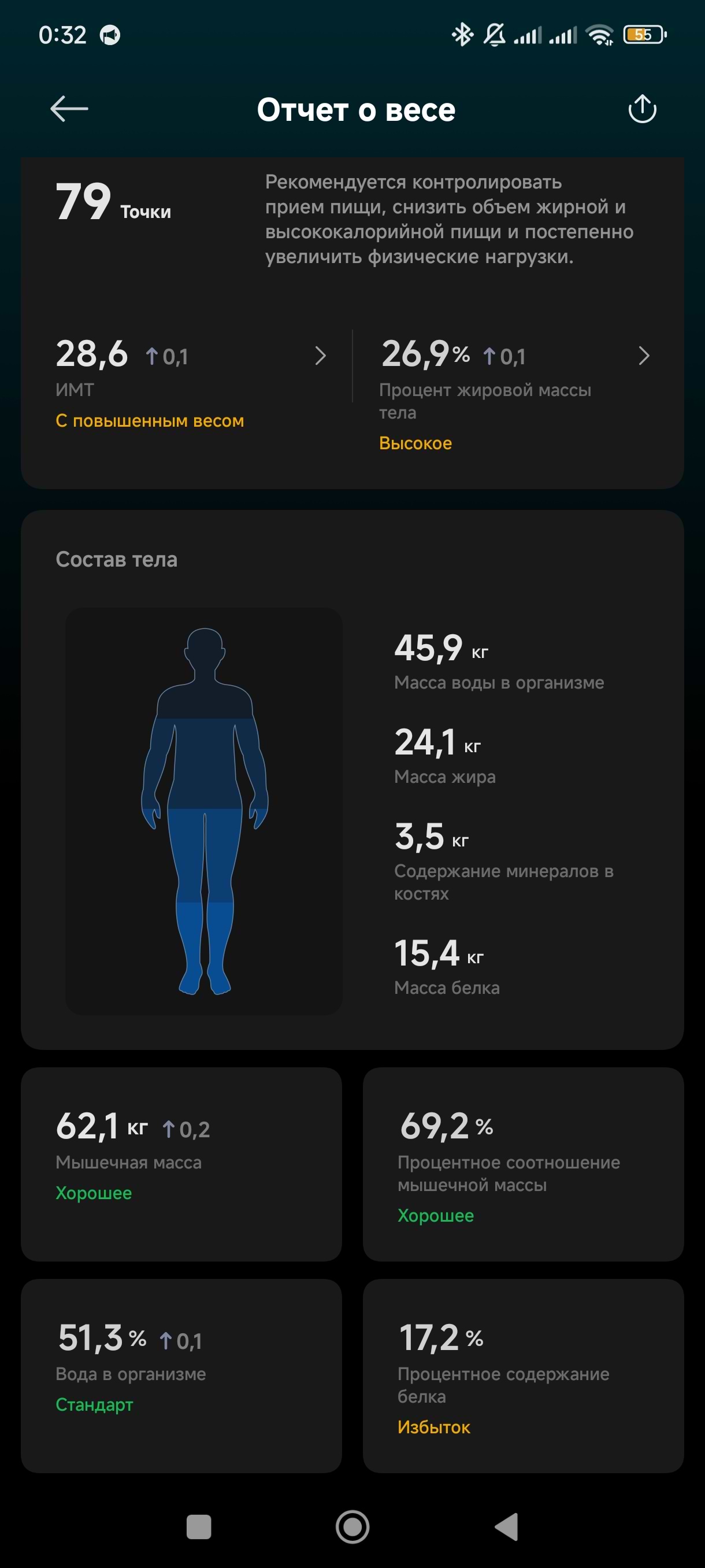This screenshot has width=705, height=1568.
Task: Go back using the arrow icon
Action: pyautogui.click(x=69, y=109)
